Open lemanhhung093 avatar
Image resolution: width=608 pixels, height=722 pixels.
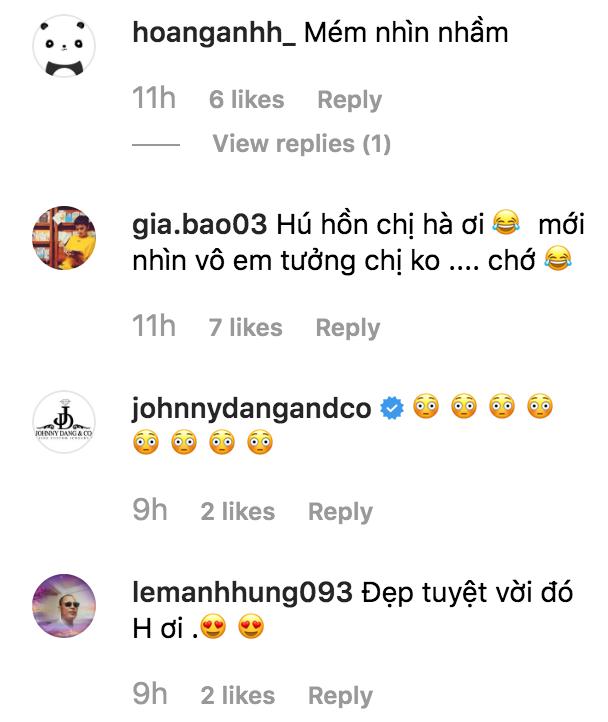point(64,606)
